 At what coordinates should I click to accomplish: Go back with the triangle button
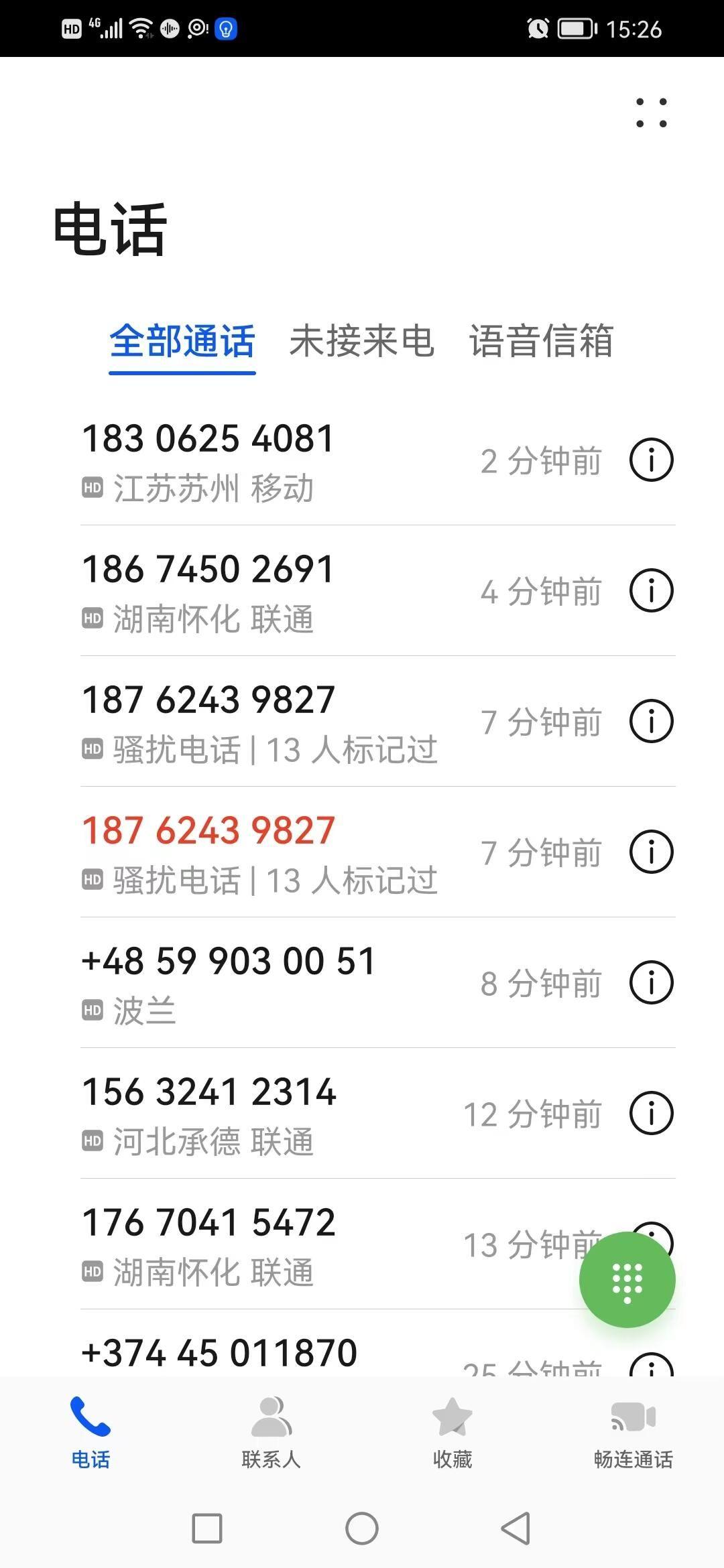[x=516, y=1528]
